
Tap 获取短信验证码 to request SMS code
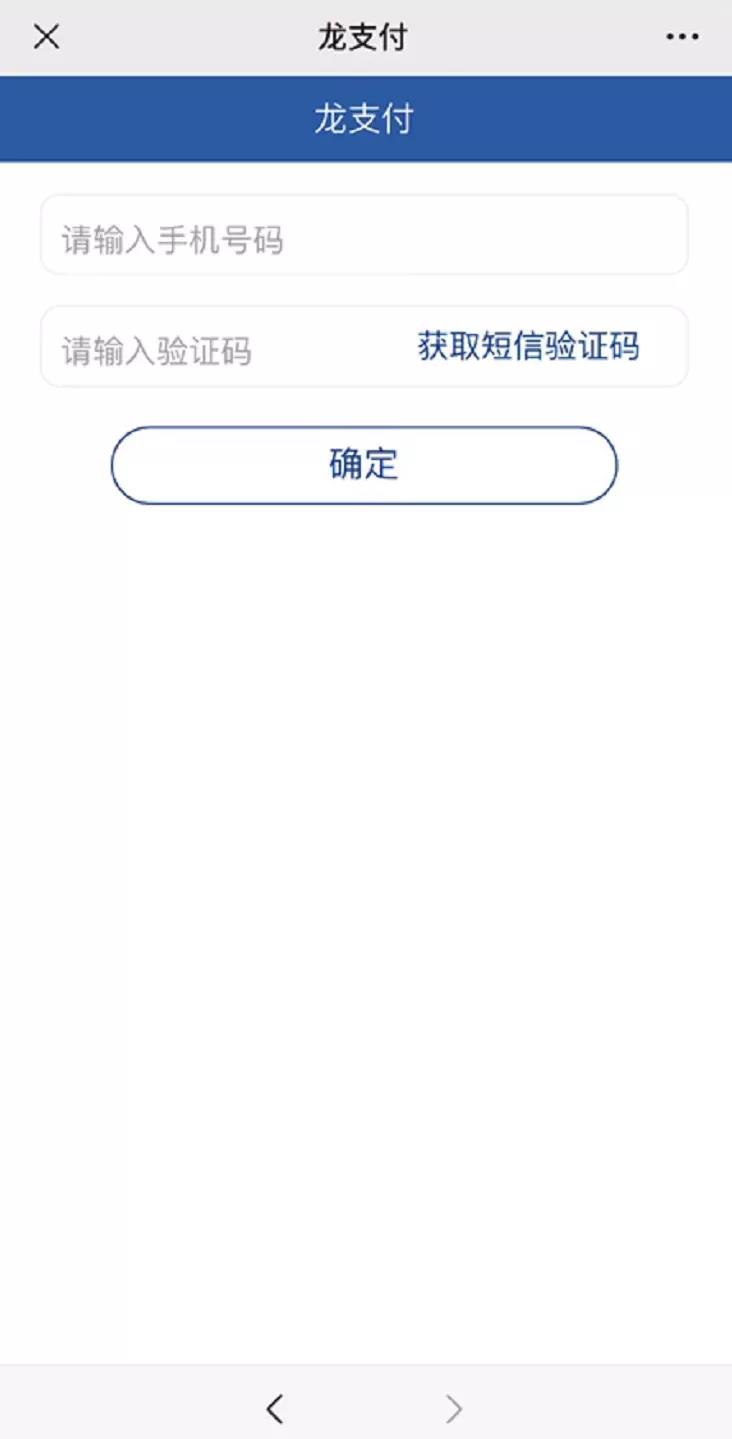528,347
